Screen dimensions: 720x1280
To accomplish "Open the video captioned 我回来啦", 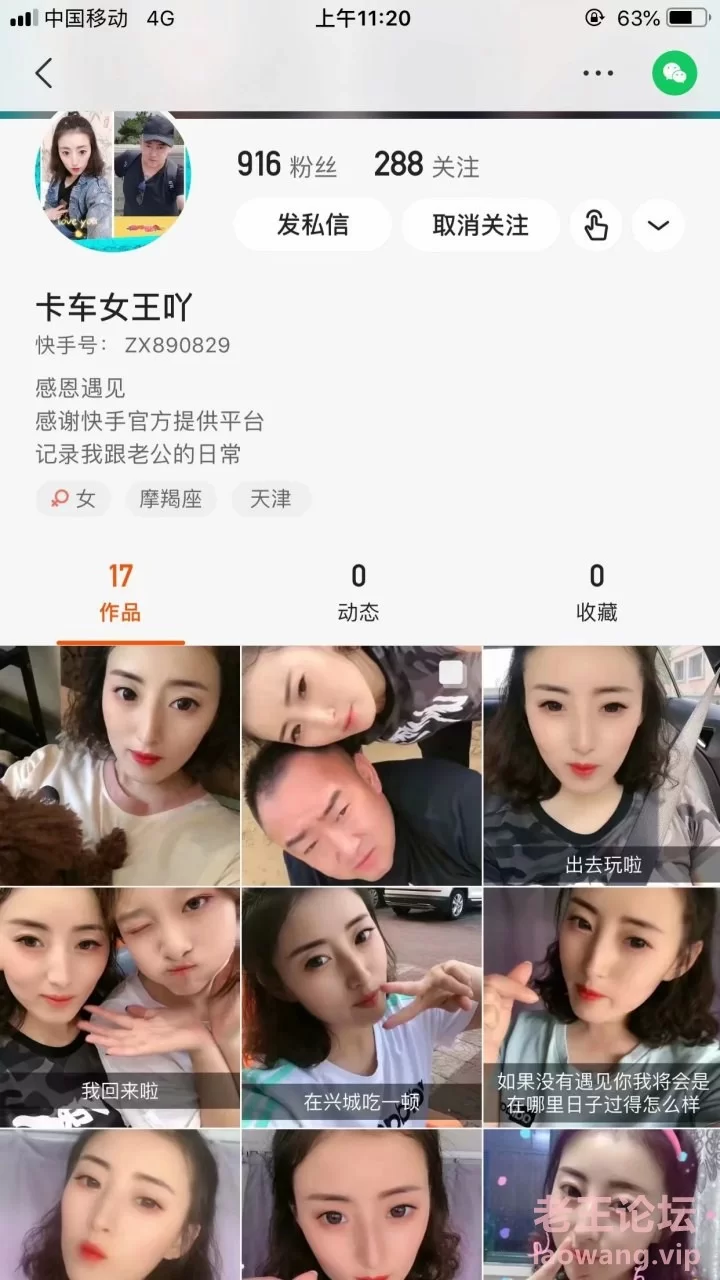I will 120,1006.
